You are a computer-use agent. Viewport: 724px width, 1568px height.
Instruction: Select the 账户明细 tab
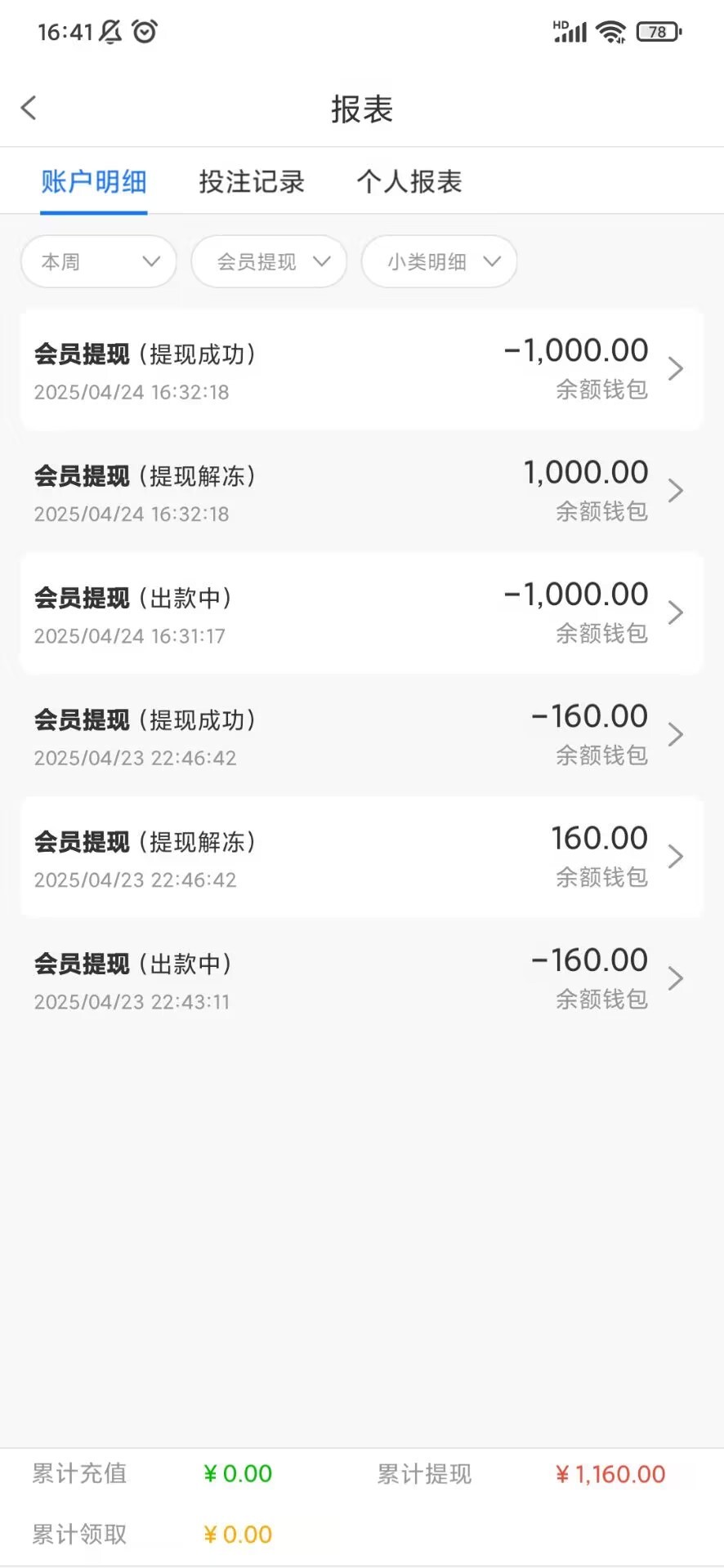(94, 181)
